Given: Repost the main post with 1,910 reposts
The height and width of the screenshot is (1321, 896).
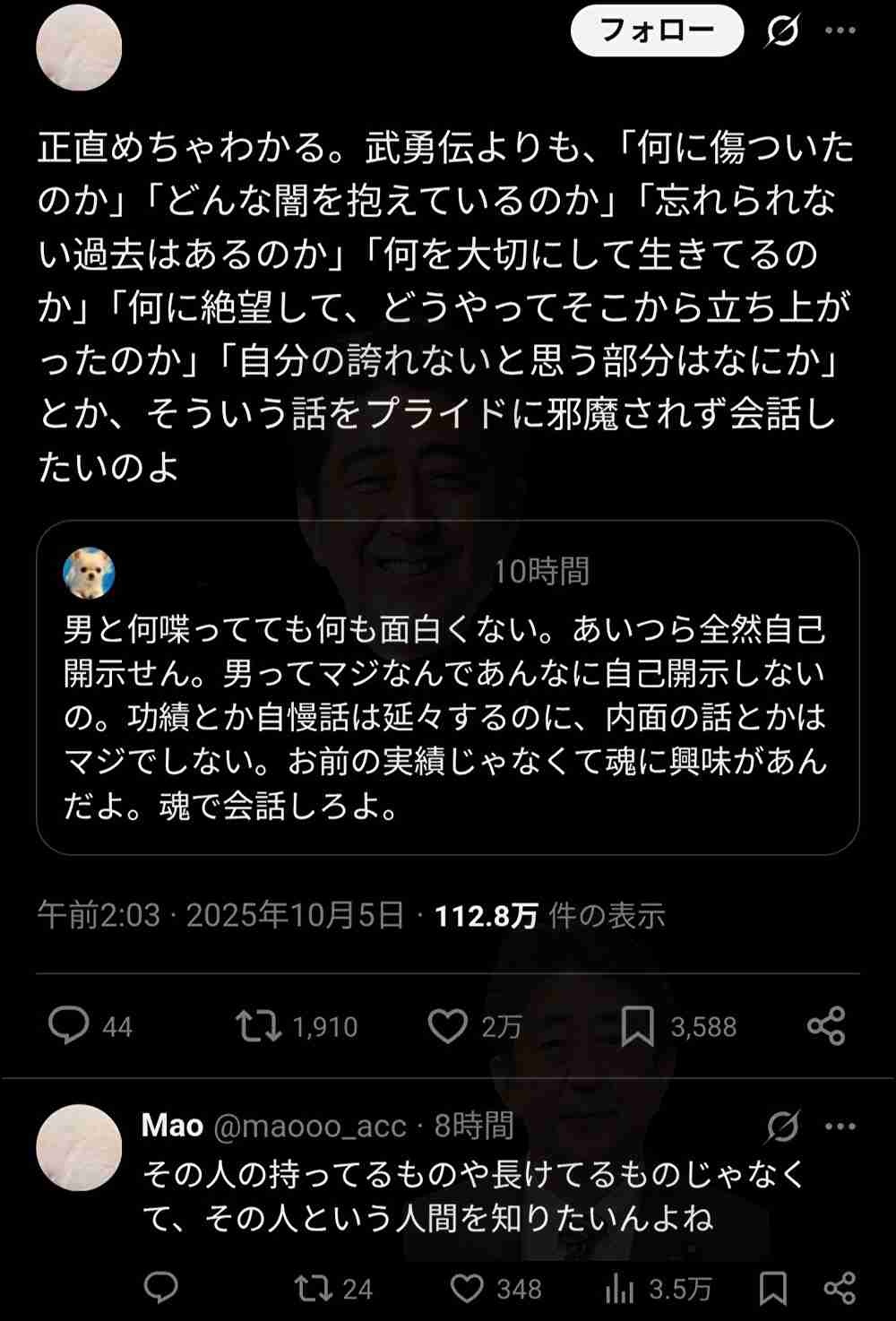Looking at the screenshot, I should 259,1026.
